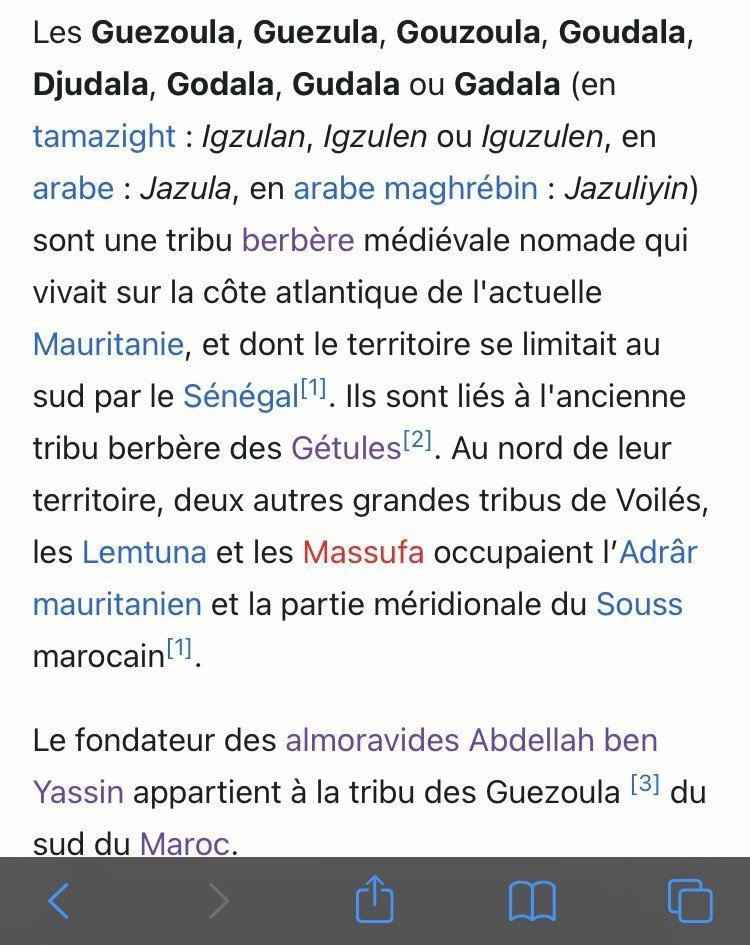Open the Sénégal link
The image size is (750, 945).
pos(241,397)
